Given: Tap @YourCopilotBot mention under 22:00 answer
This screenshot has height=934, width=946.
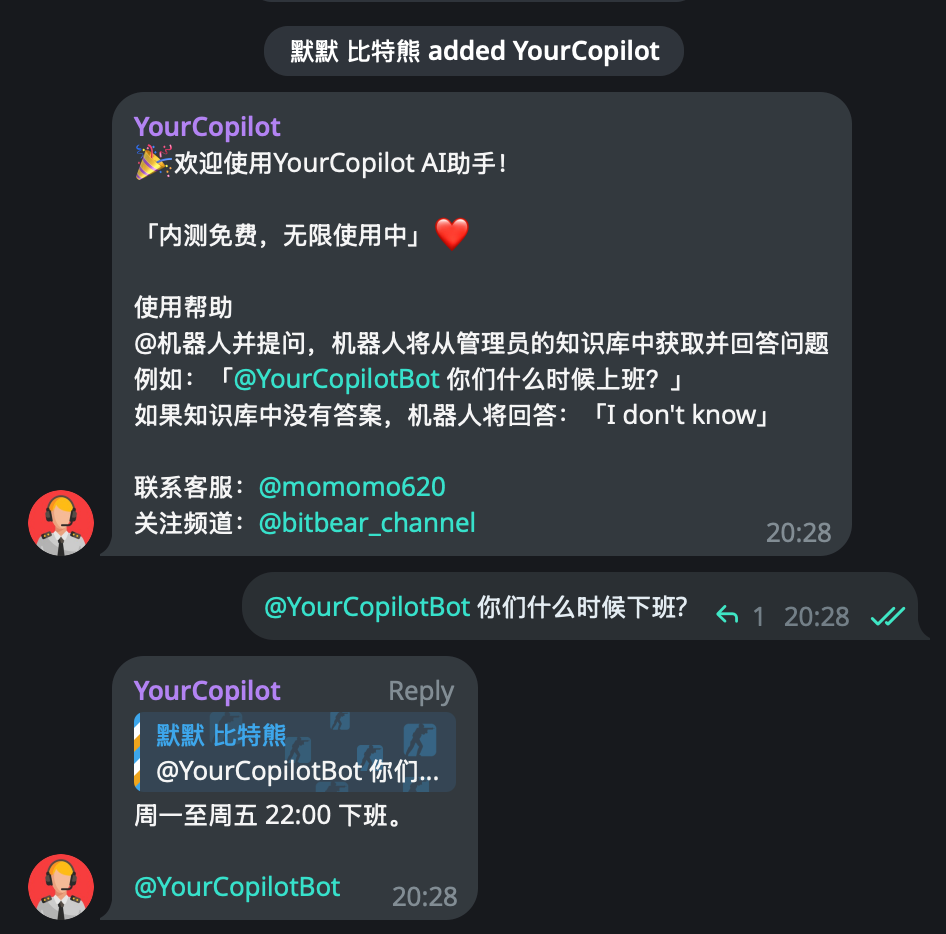Looking at the screenshot, I should [237, 886].
